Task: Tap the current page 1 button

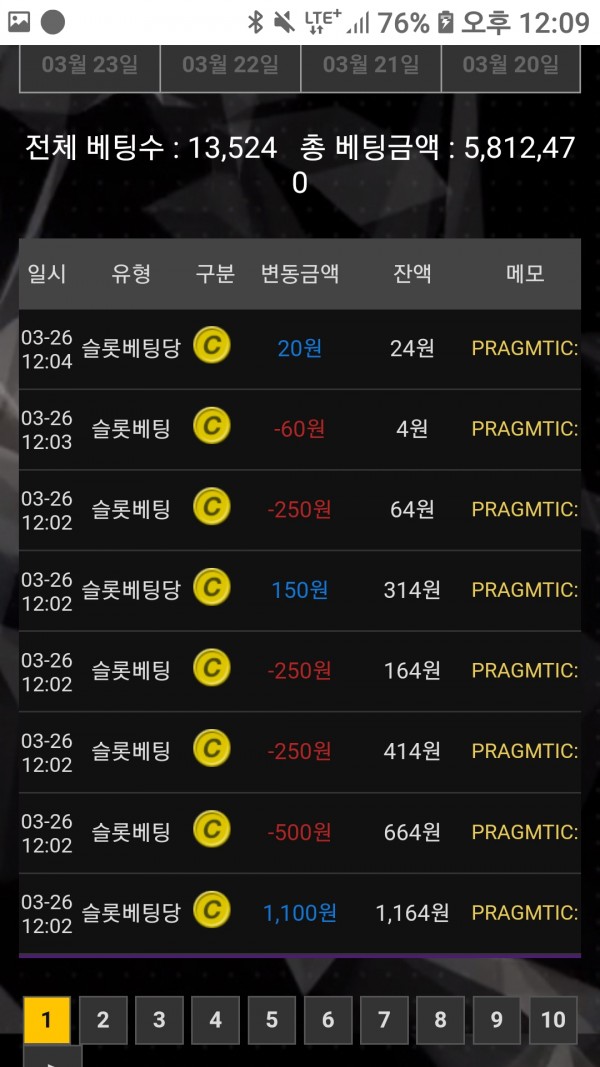Action: tap(47, 1020)
